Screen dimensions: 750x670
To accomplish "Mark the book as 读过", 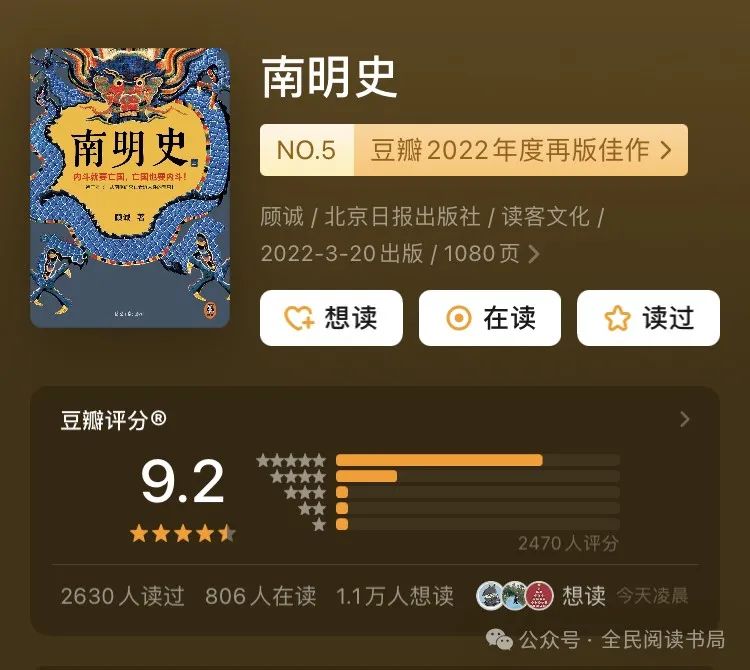I will (648, 318).
